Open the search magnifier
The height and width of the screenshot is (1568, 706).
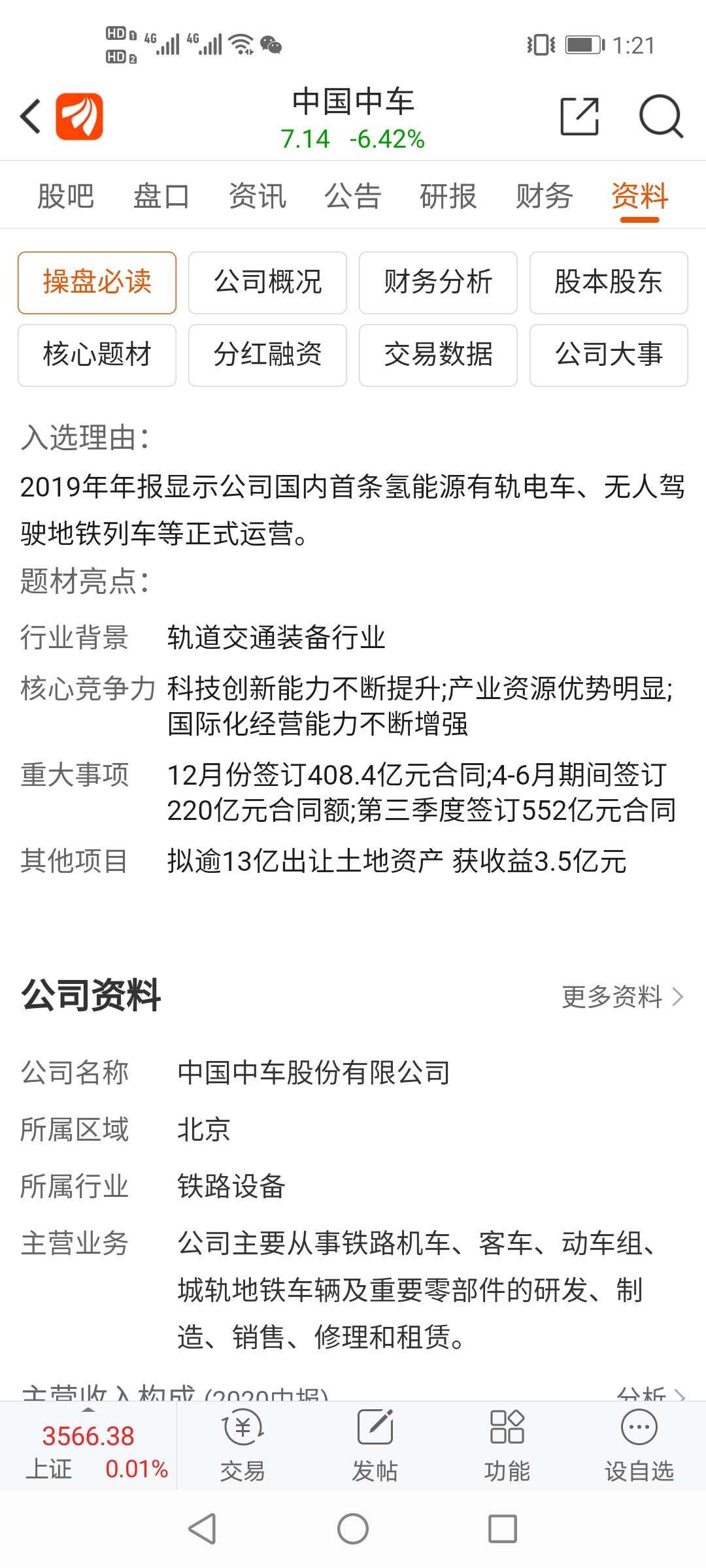click(x=661, y=117)
